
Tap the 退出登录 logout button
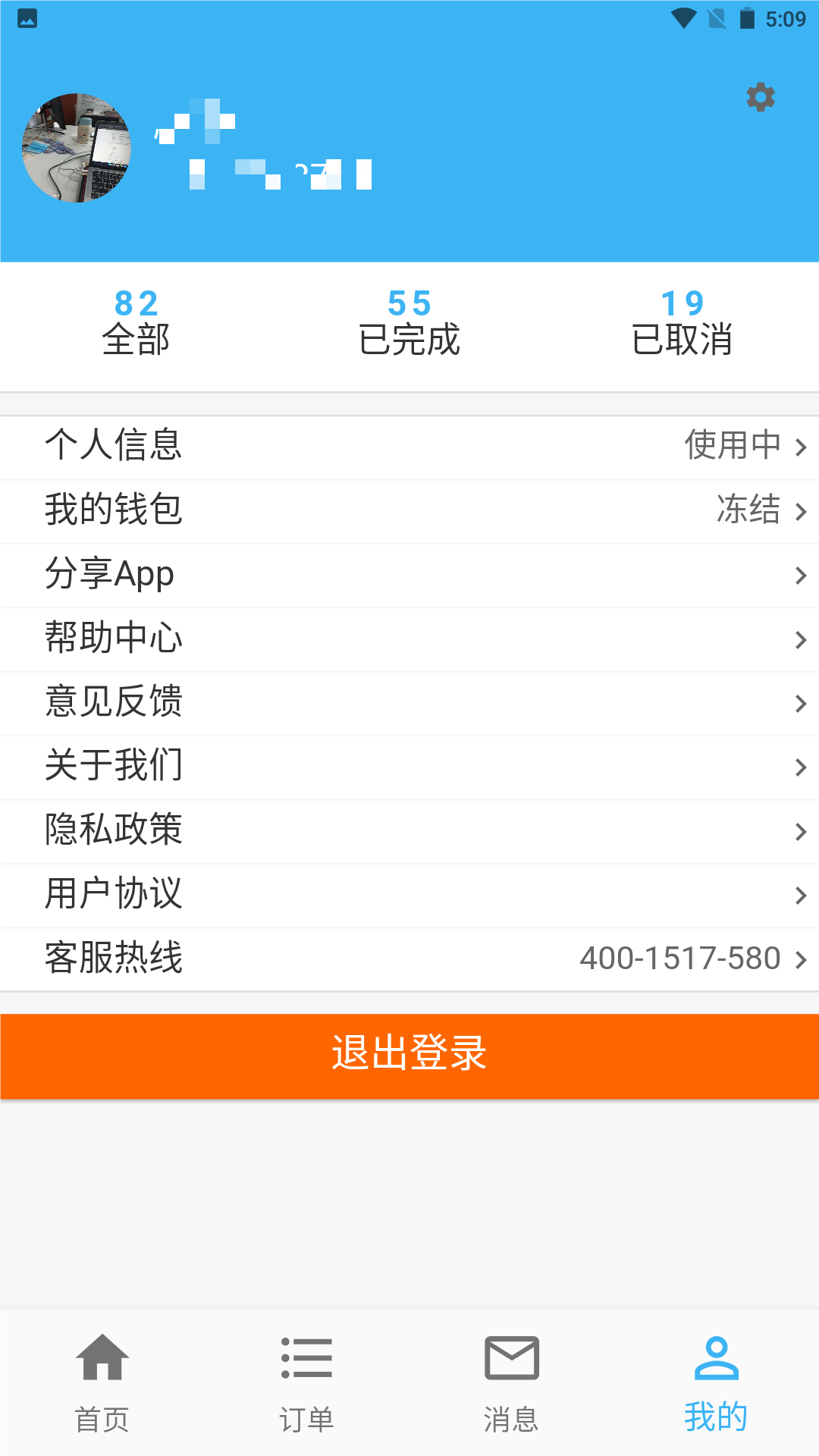[409, 1054]
